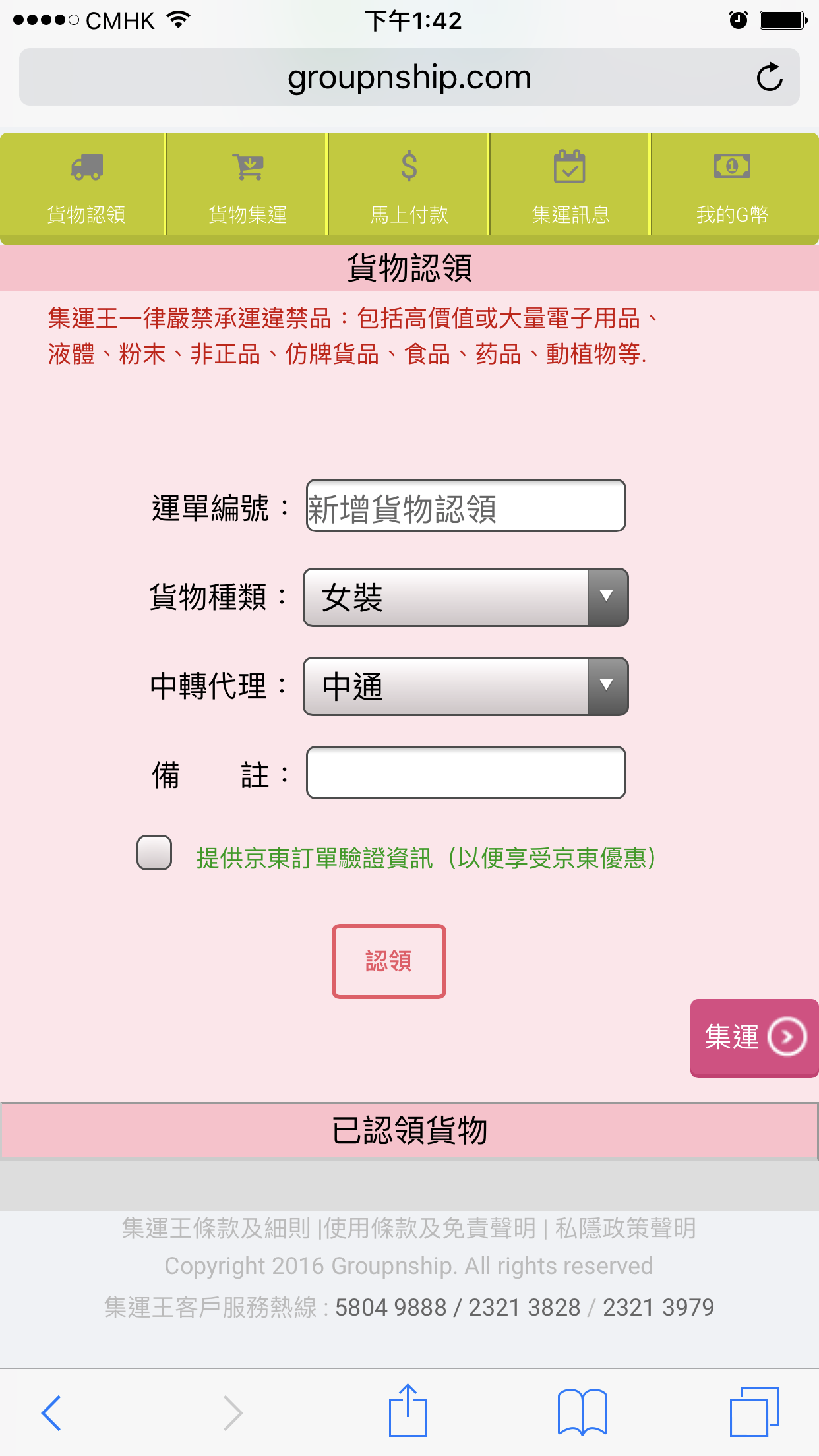Open 私隱政策聲明 link
819x1456 pixels.
coord(625,1228)
